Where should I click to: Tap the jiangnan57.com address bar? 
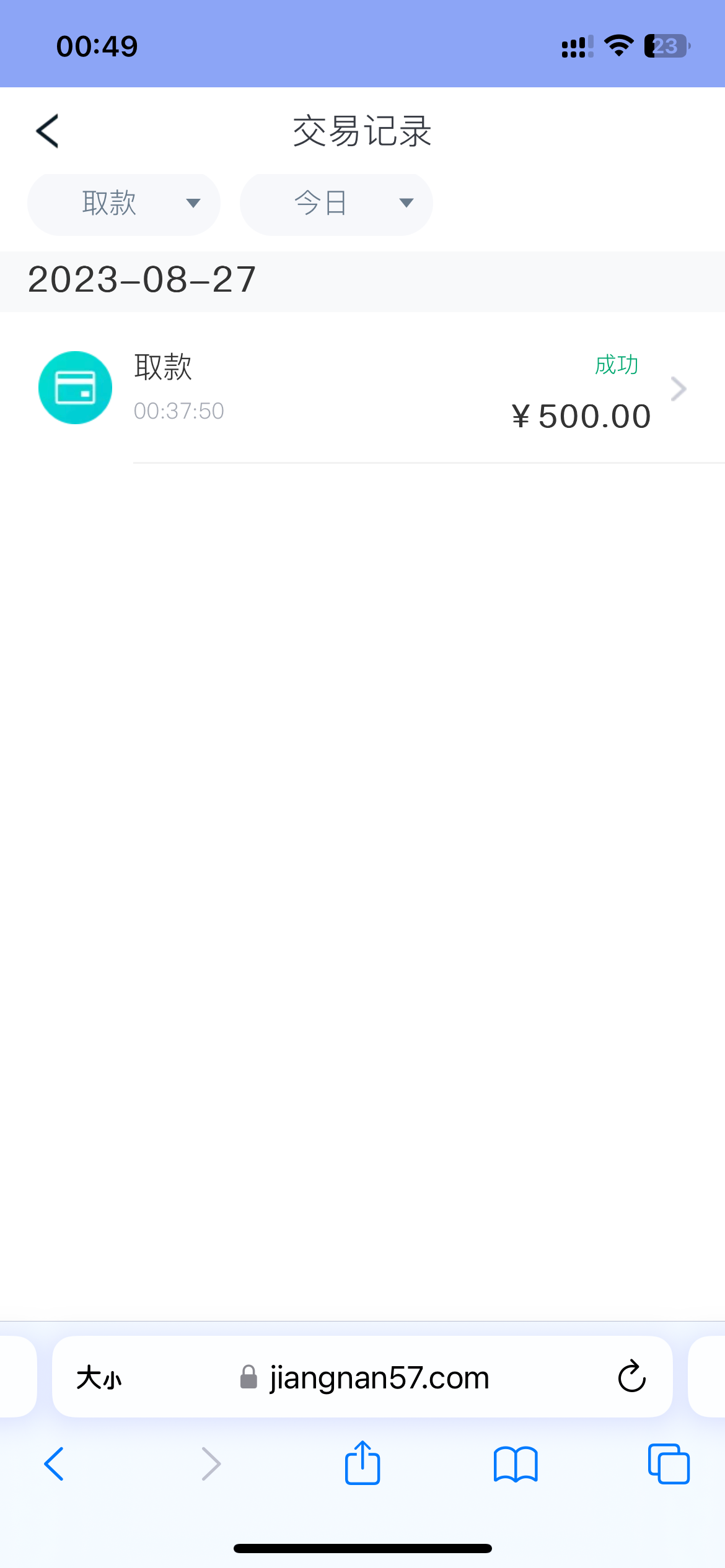point(364,1379)
